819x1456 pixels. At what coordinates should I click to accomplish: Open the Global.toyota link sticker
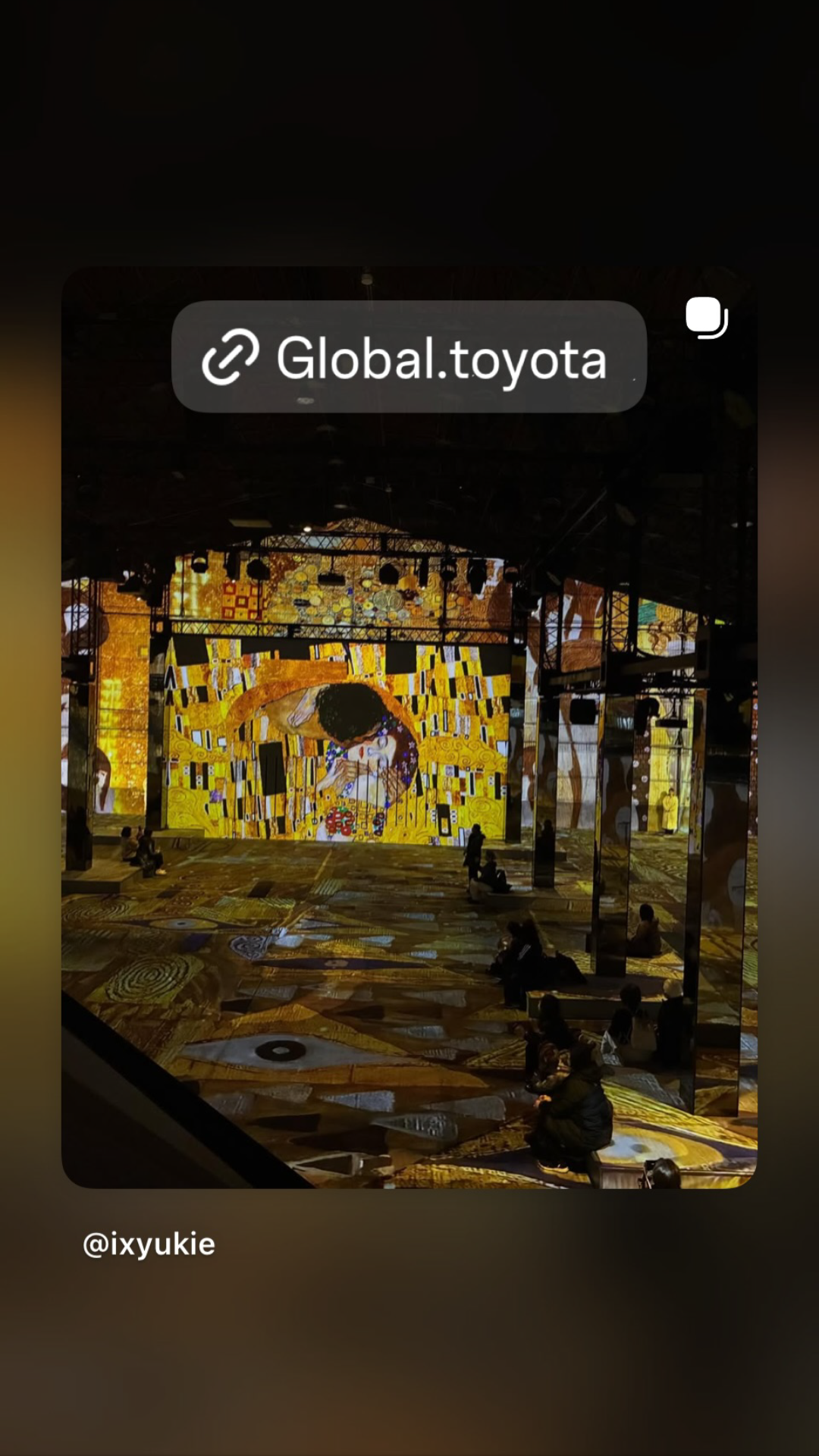pos(409,357)
